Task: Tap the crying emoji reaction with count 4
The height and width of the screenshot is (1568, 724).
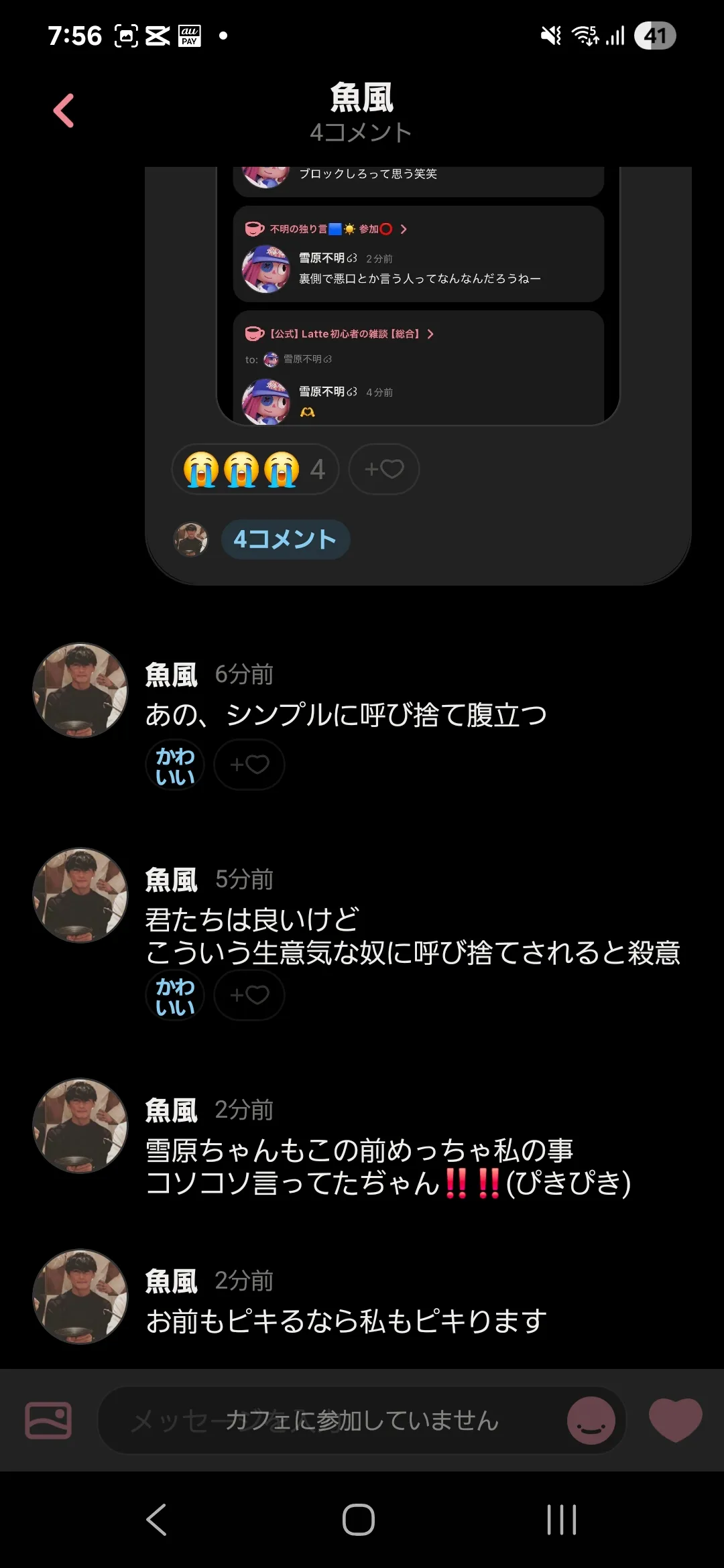Action: (x=255, y=469)
